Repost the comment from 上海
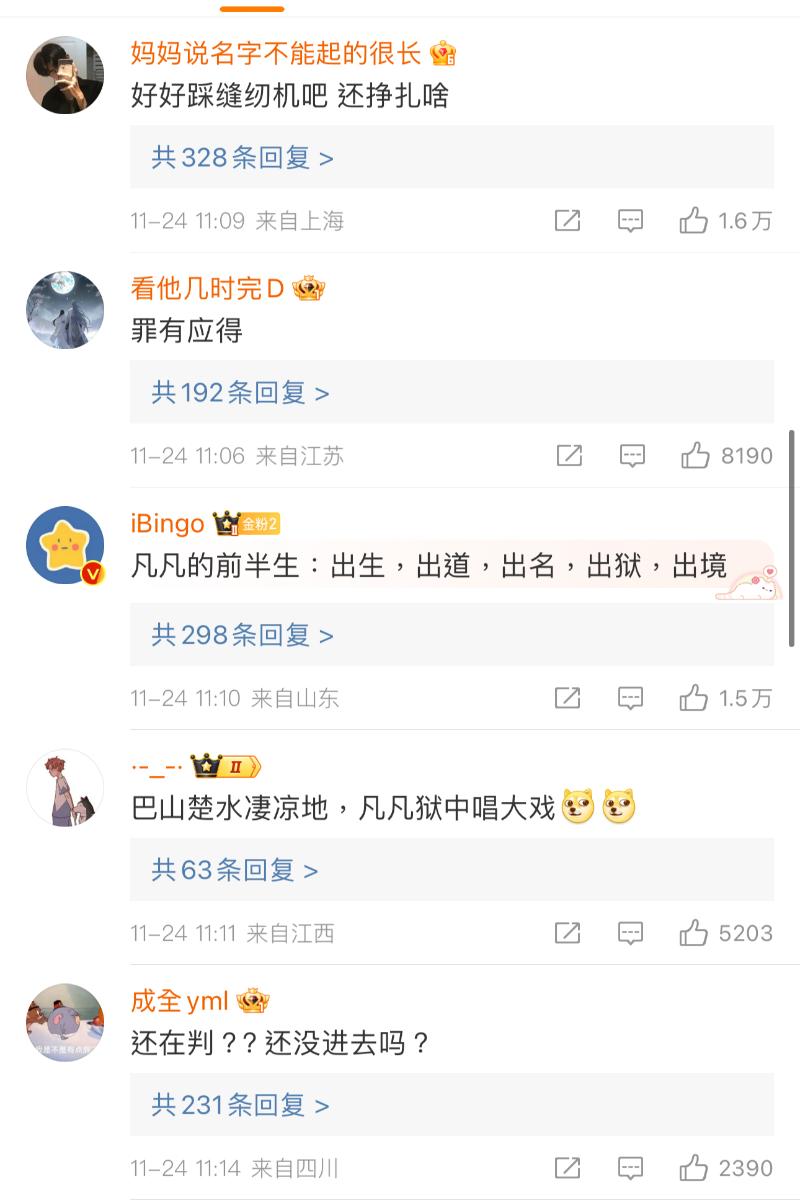Screen dimensions: 800x1203 pyautogui.click(x=567, y=221)
